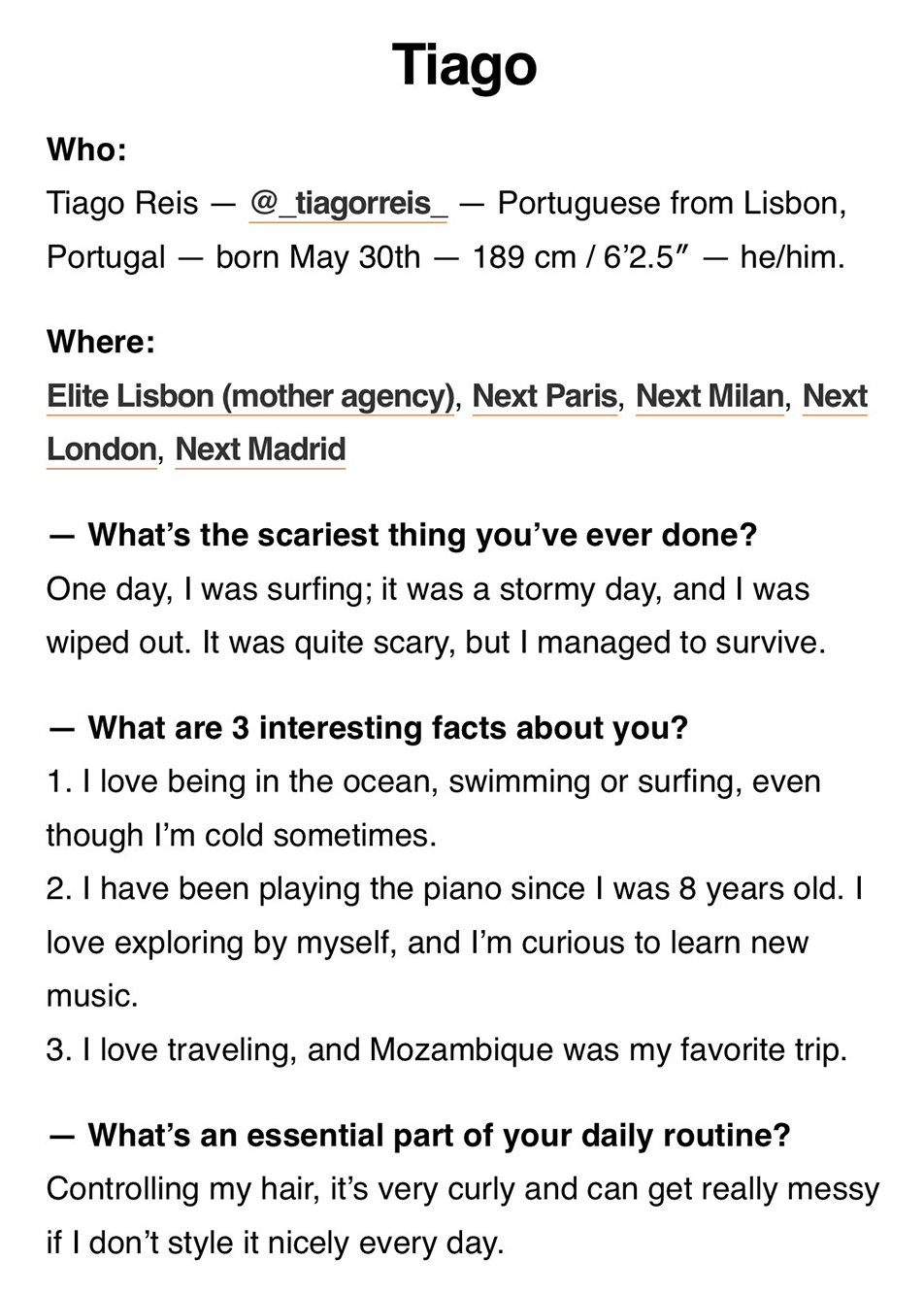The image size is (924, 1294).
Task: Visit the Next Paris agency link
Action: pos(544,396)
